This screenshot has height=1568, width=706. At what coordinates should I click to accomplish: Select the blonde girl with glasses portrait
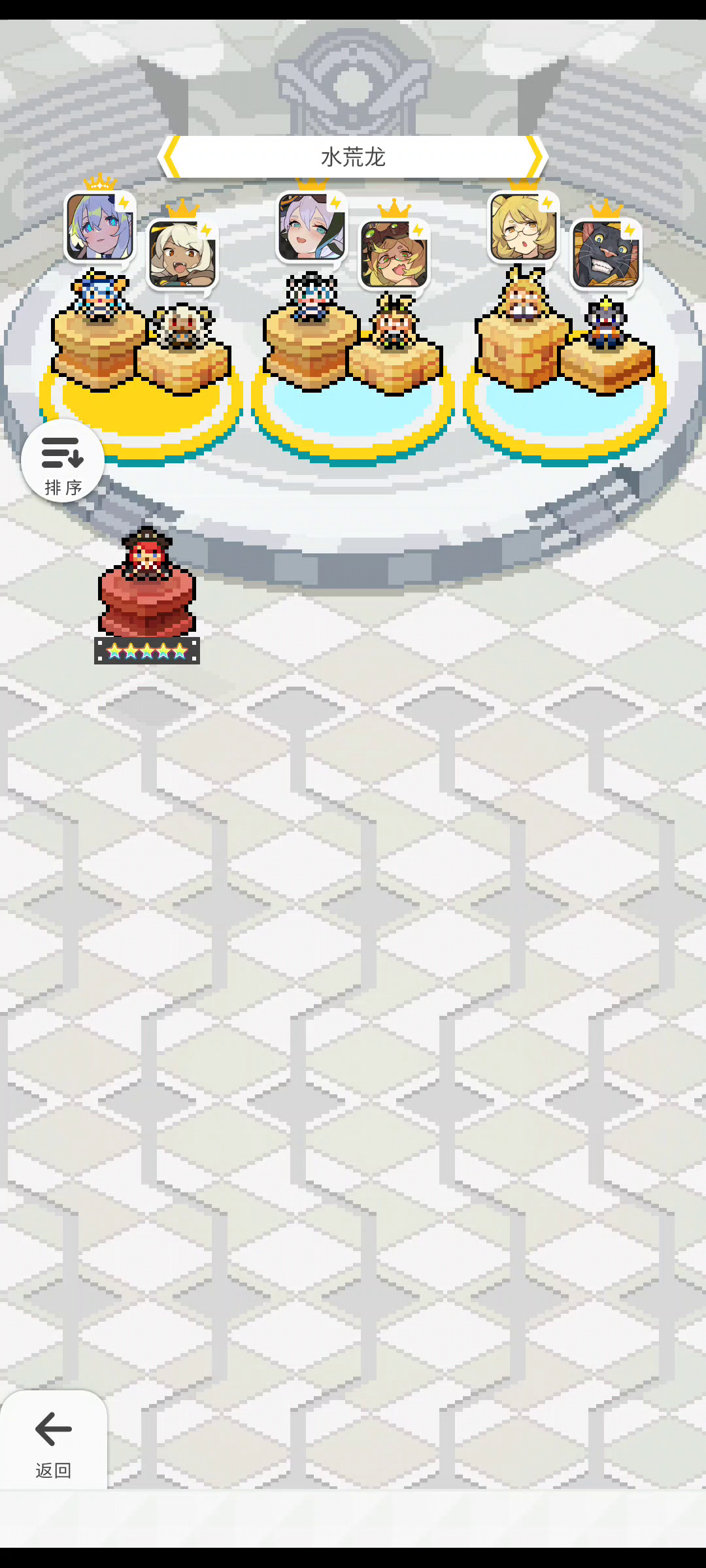click(523, 227)
